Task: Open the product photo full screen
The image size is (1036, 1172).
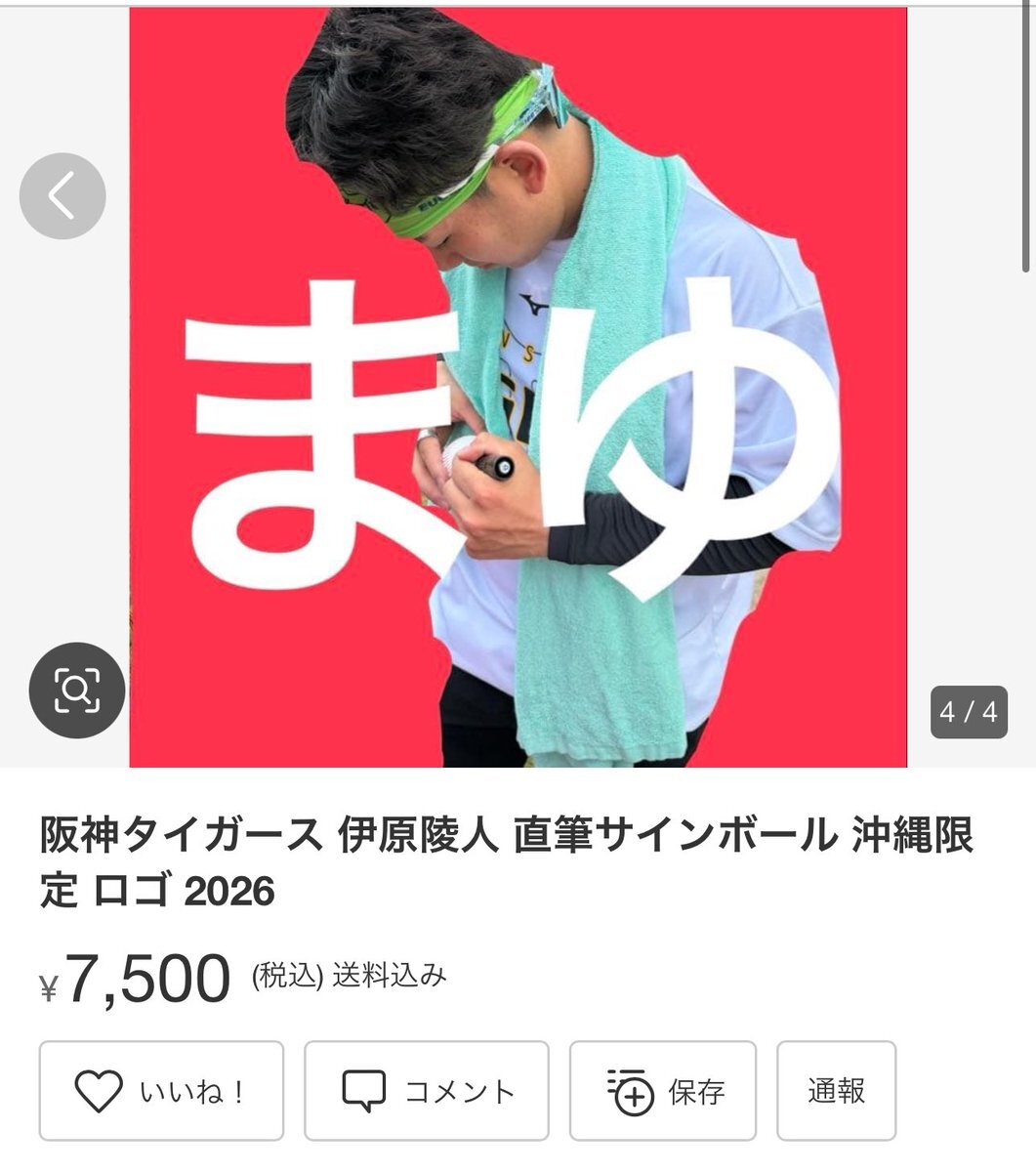Action: (518, 391)
